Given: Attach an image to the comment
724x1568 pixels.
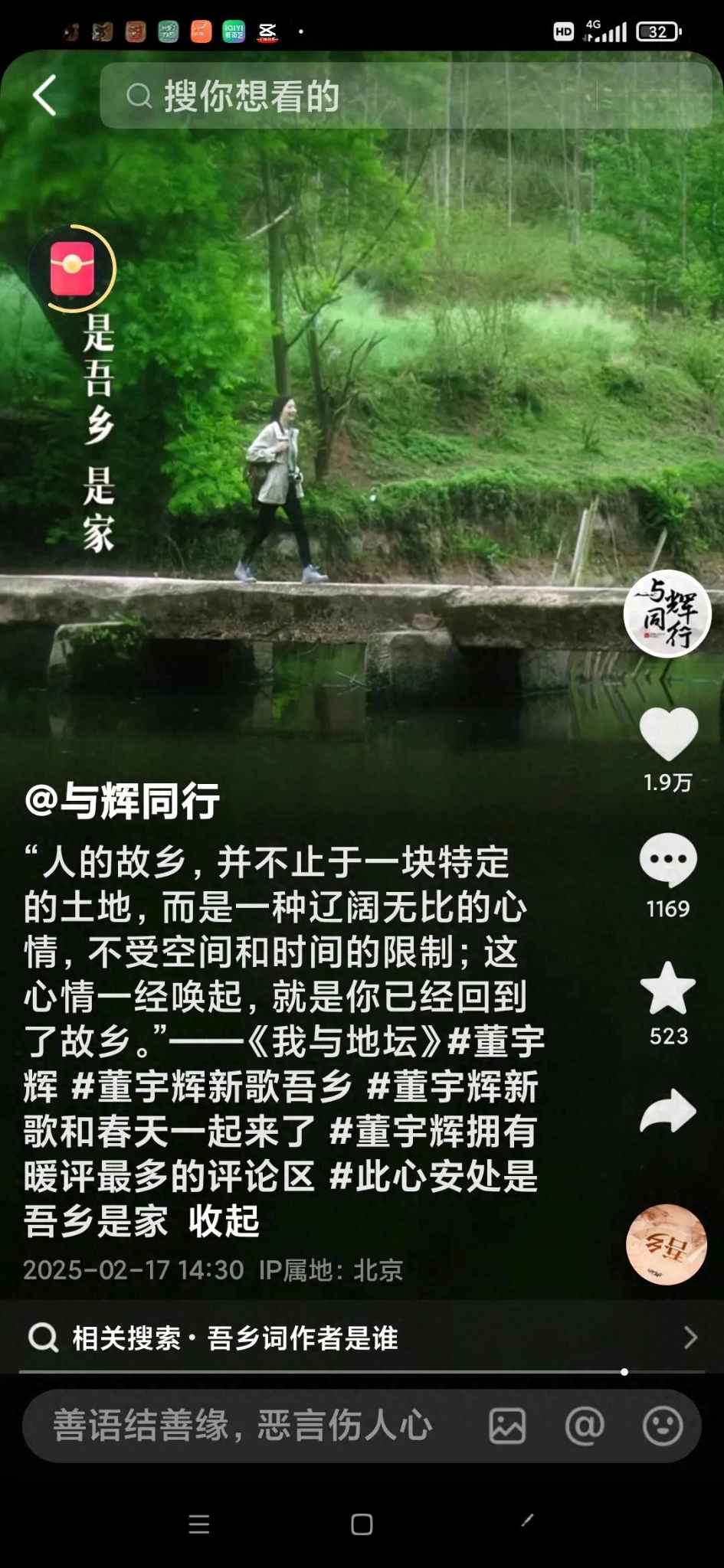Looking at the screenshot, I should [x=507, y=1426].
